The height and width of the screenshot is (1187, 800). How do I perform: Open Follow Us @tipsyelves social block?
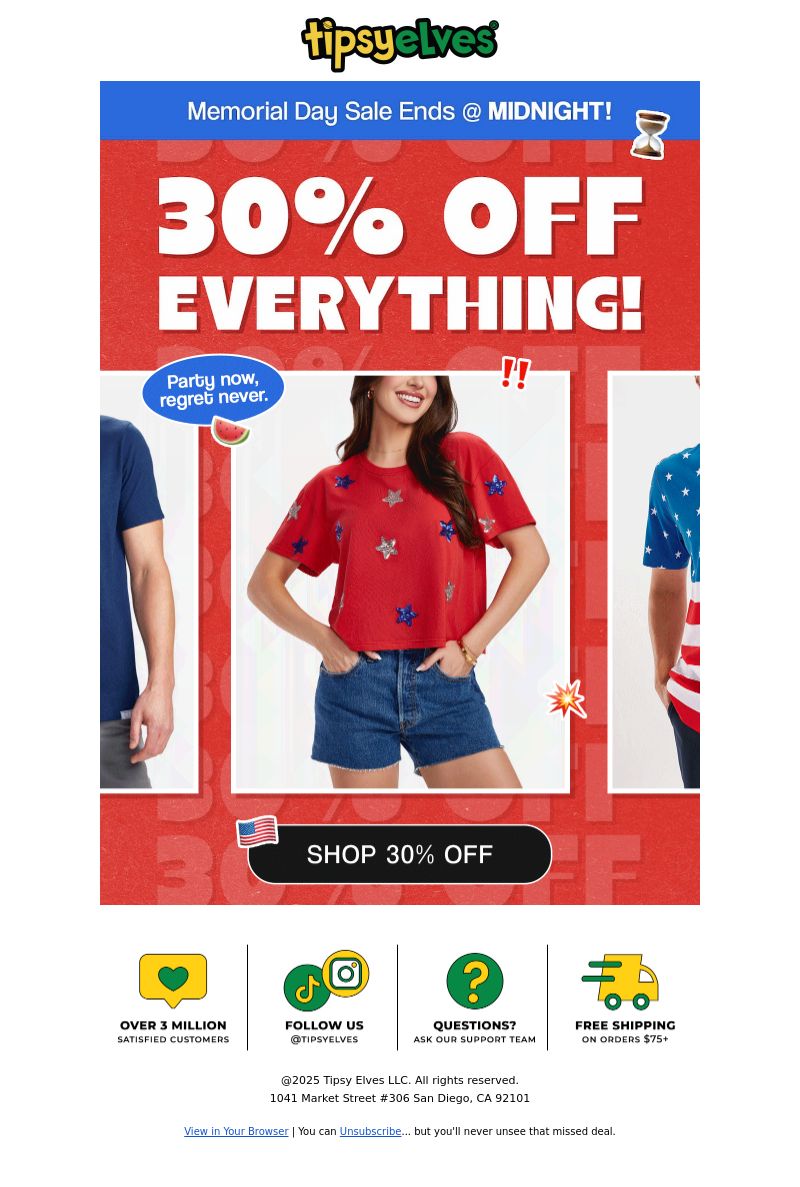point(324,997)
